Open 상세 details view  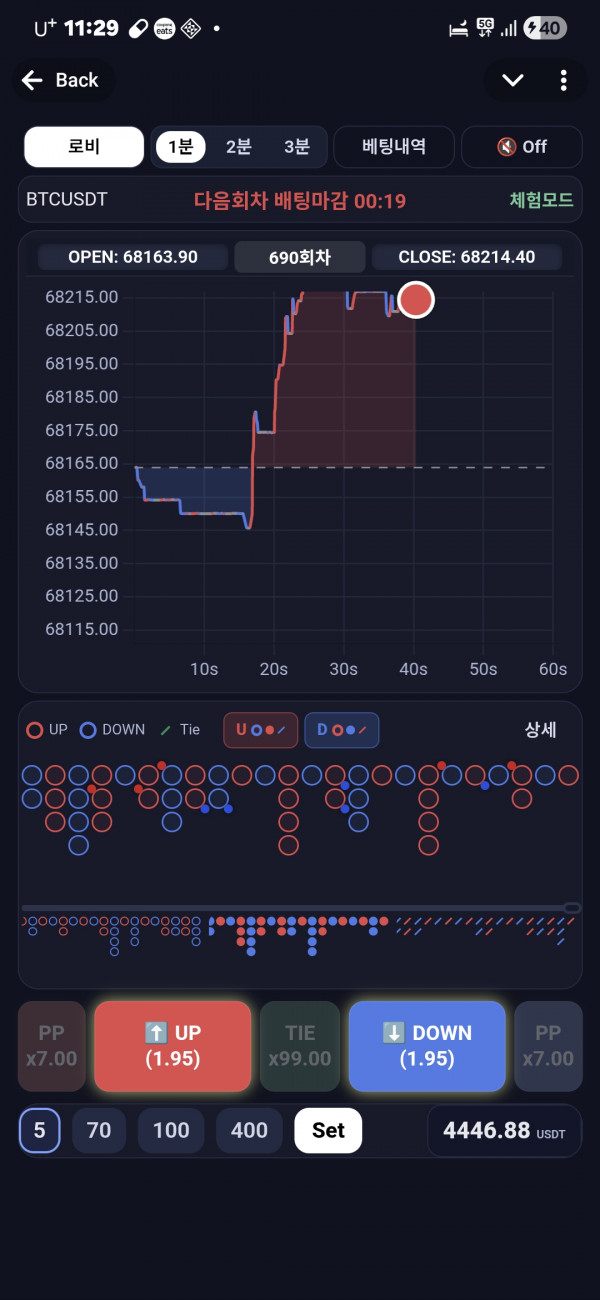(540, 730)
